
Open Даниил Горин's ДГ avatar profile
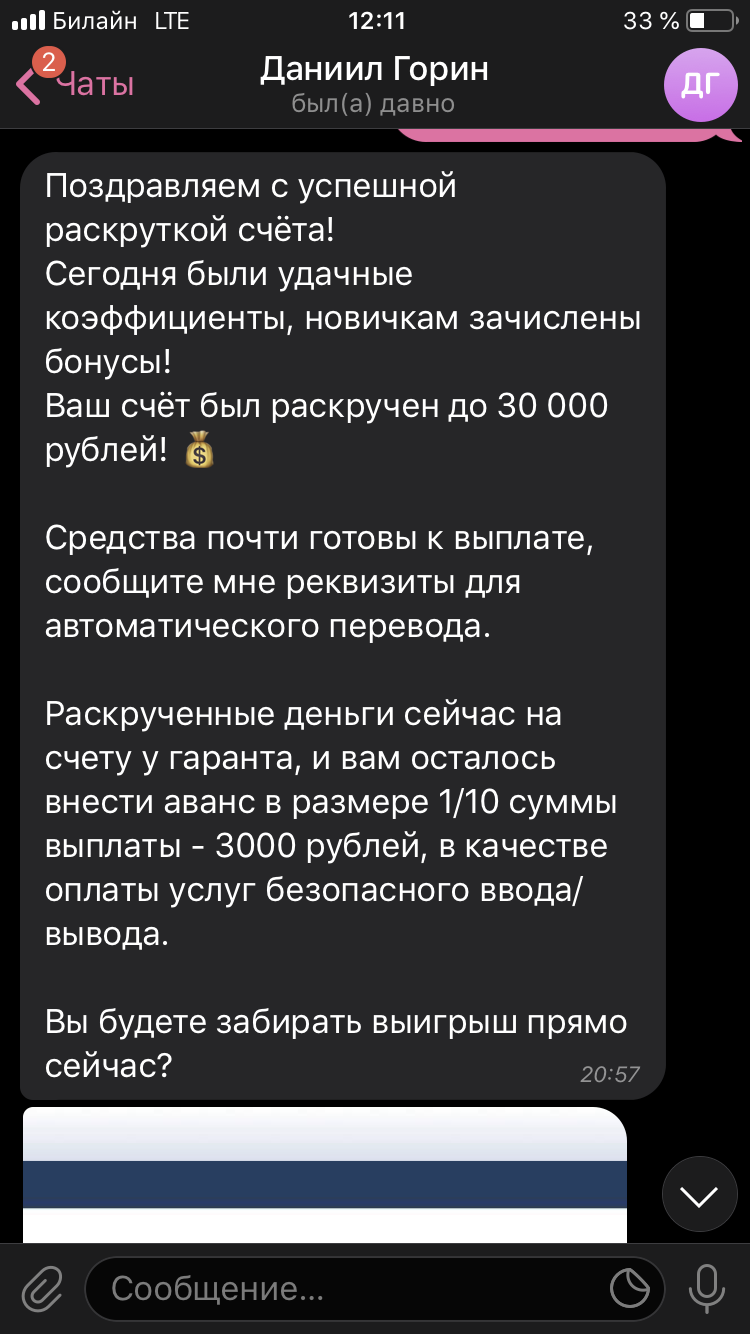[700, 86]
